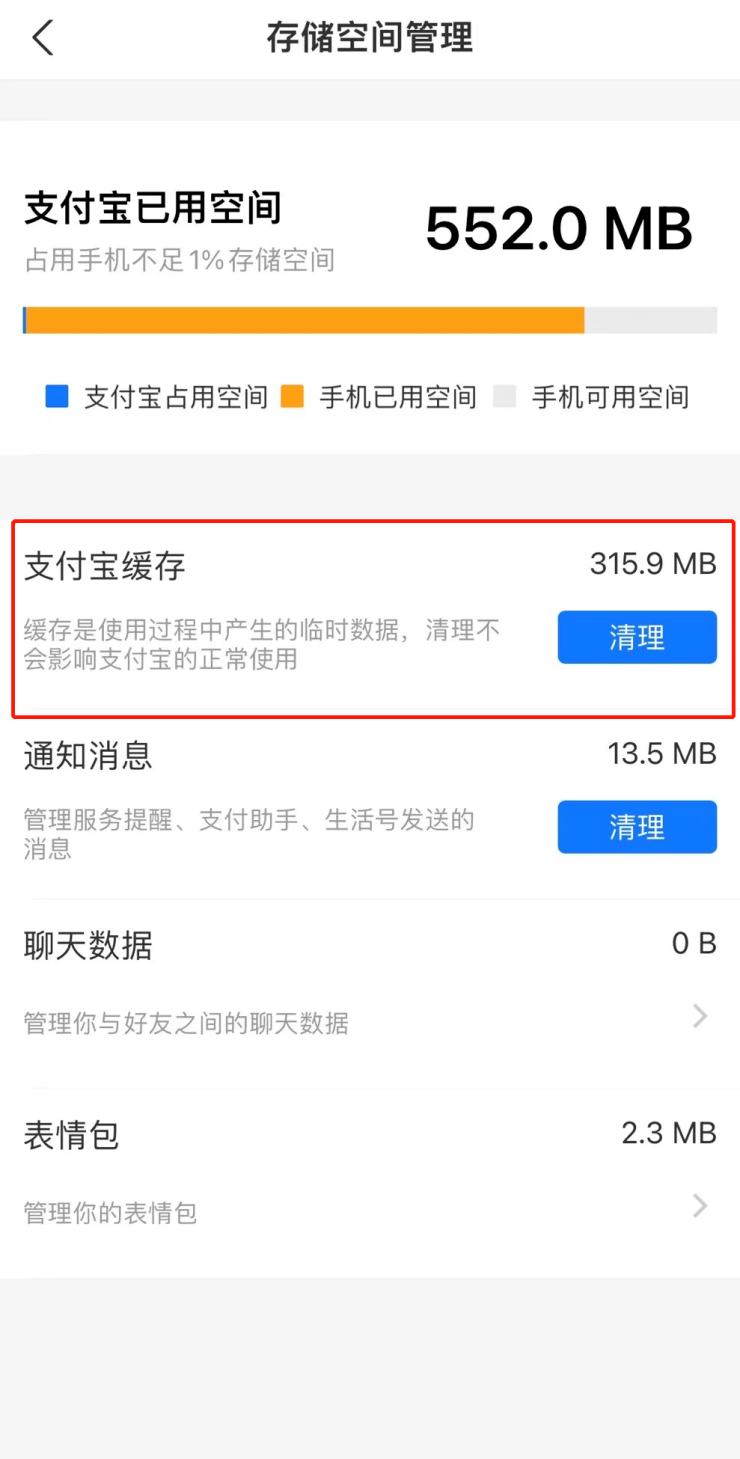The width and height of the screenshot is (740, 1459).
Task: Open 聊天数据 management
Action: [369, 985]
